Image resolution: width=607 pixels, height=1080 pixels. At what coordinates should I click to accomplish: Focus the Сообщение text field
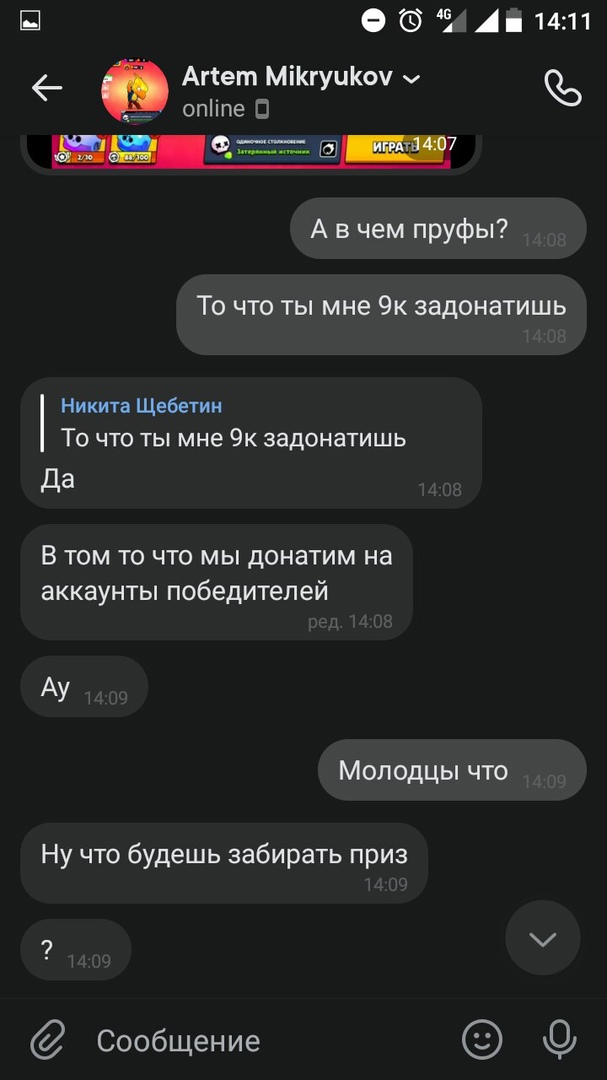[x=270, y=1040]
